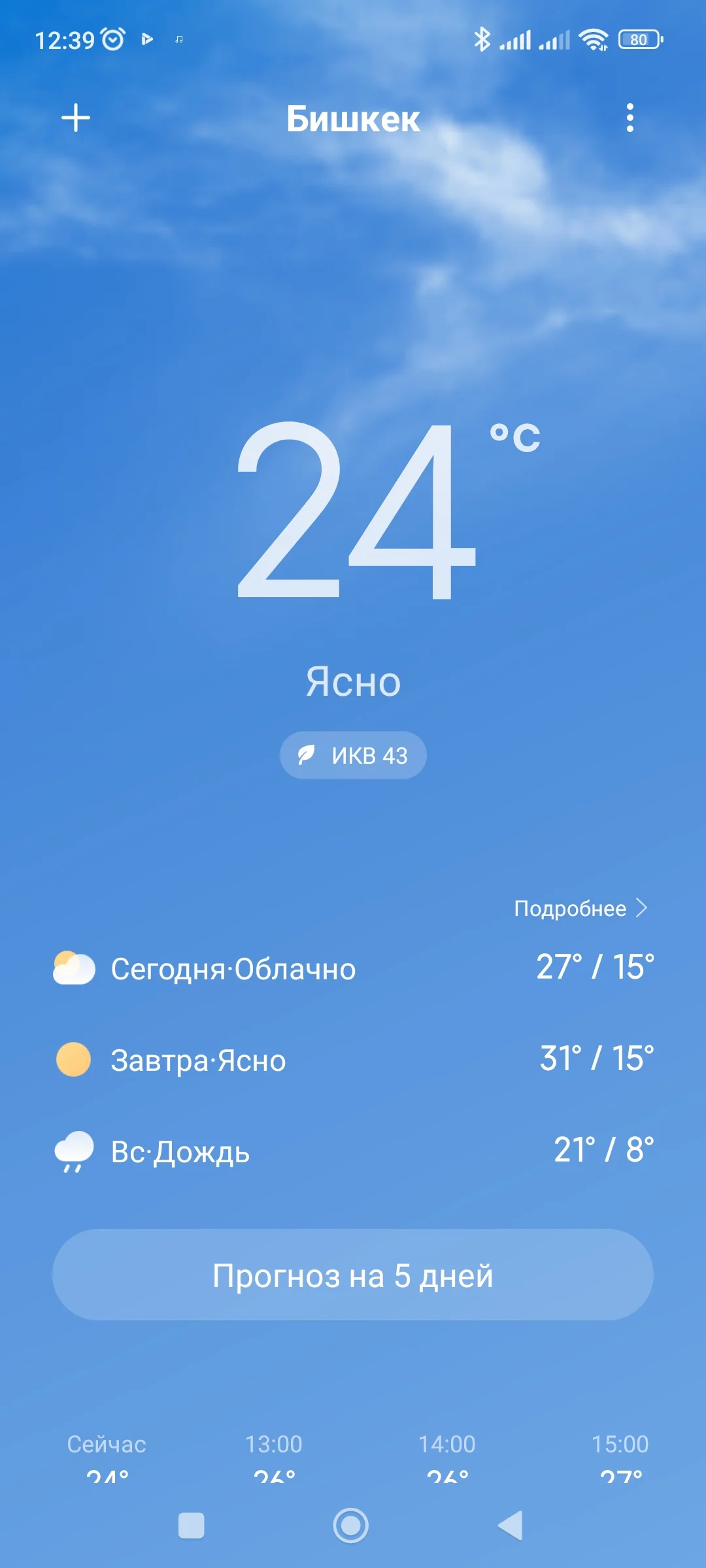Expand tomorrow's forecast row Завтра·Ясно
This screenshot has height=1568, width=706.
click(x=353, y=1060)
